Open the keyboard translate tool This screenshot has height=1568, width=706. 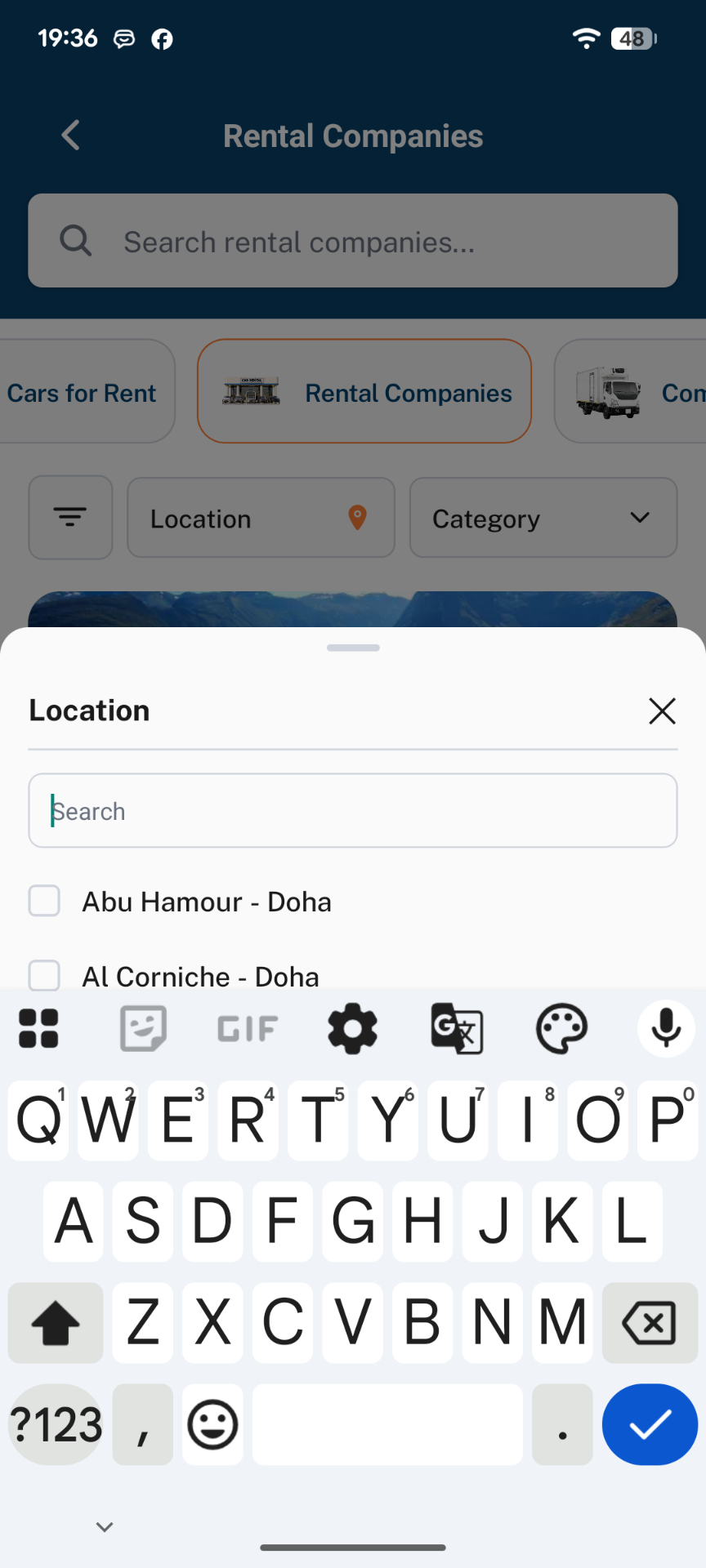pyautogui.click(x=457, y=1027)
